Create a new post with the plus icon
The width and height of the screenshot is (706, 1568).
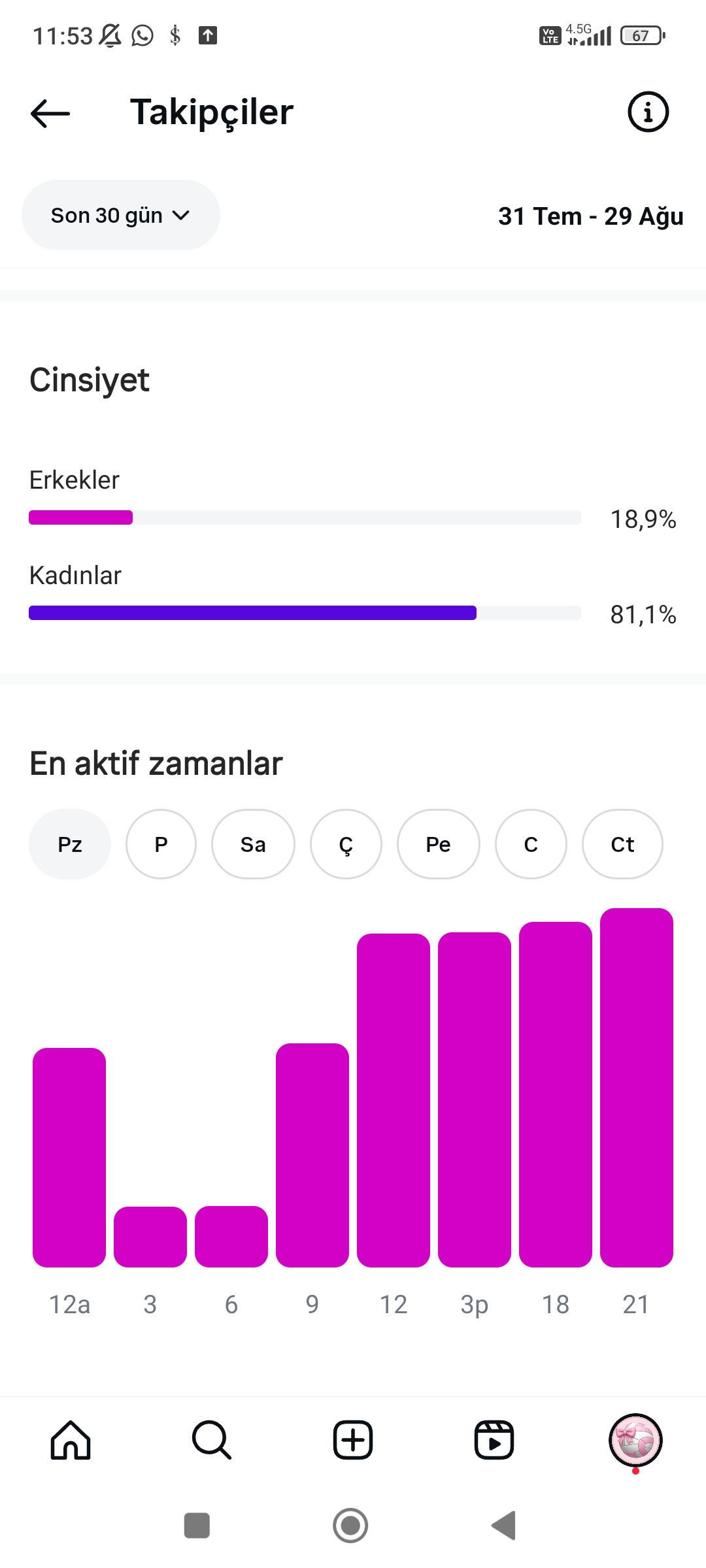click(353, 1440)
